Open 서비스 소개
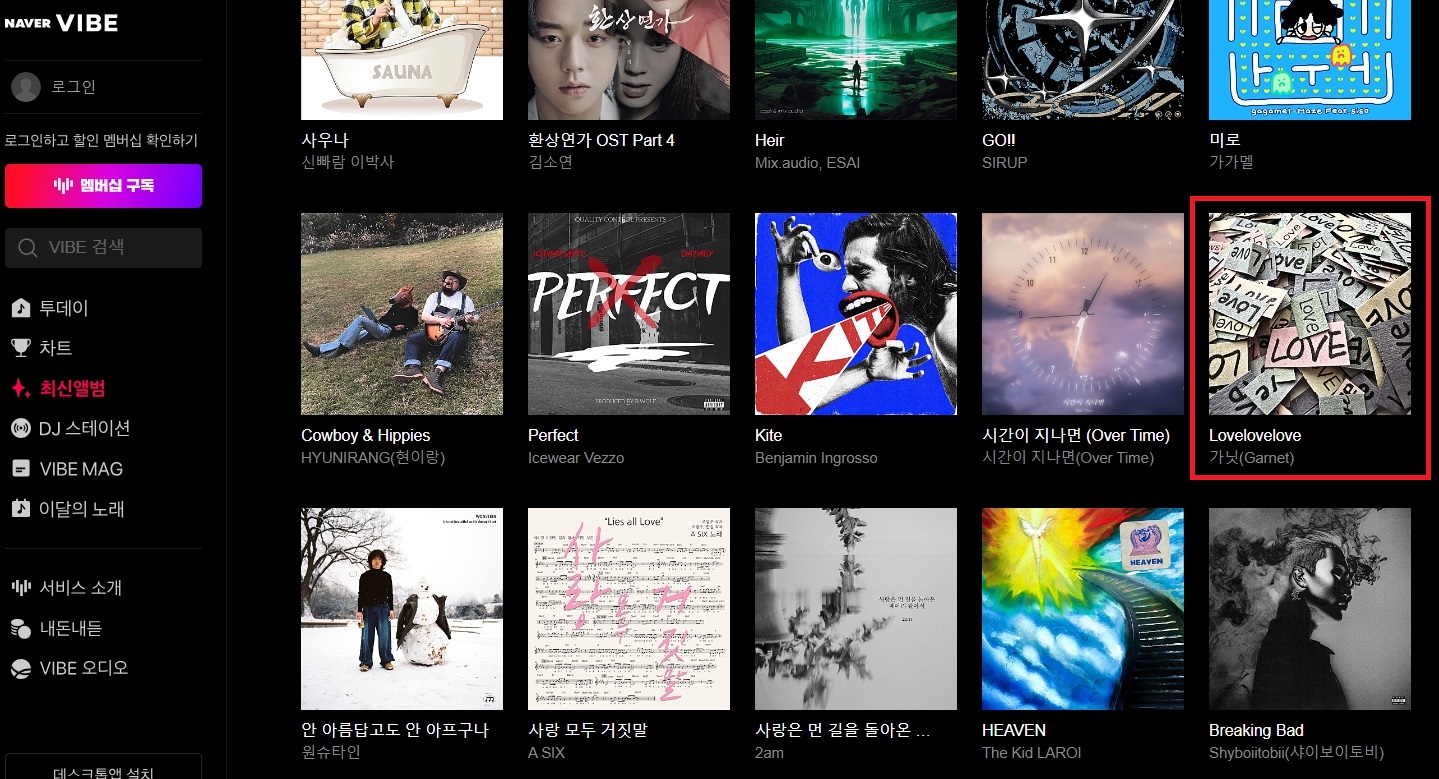Screen dimensions: 1439x779 80,588
